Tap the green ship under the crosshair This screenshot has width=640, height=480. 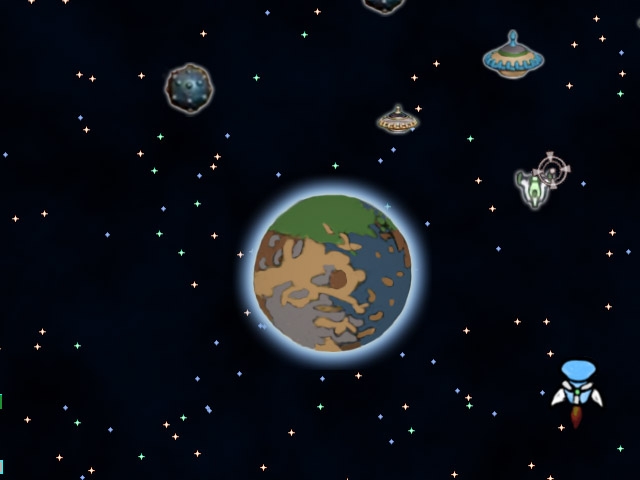click(533, 187)
